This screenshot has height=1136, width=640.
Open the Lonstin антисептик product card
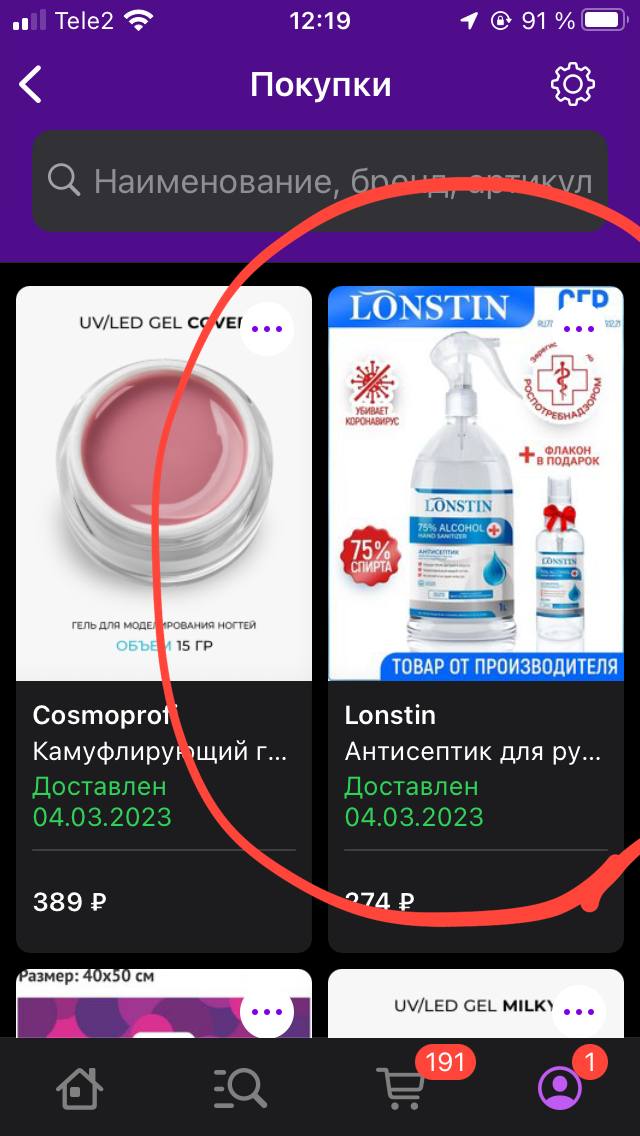point(476,619)
